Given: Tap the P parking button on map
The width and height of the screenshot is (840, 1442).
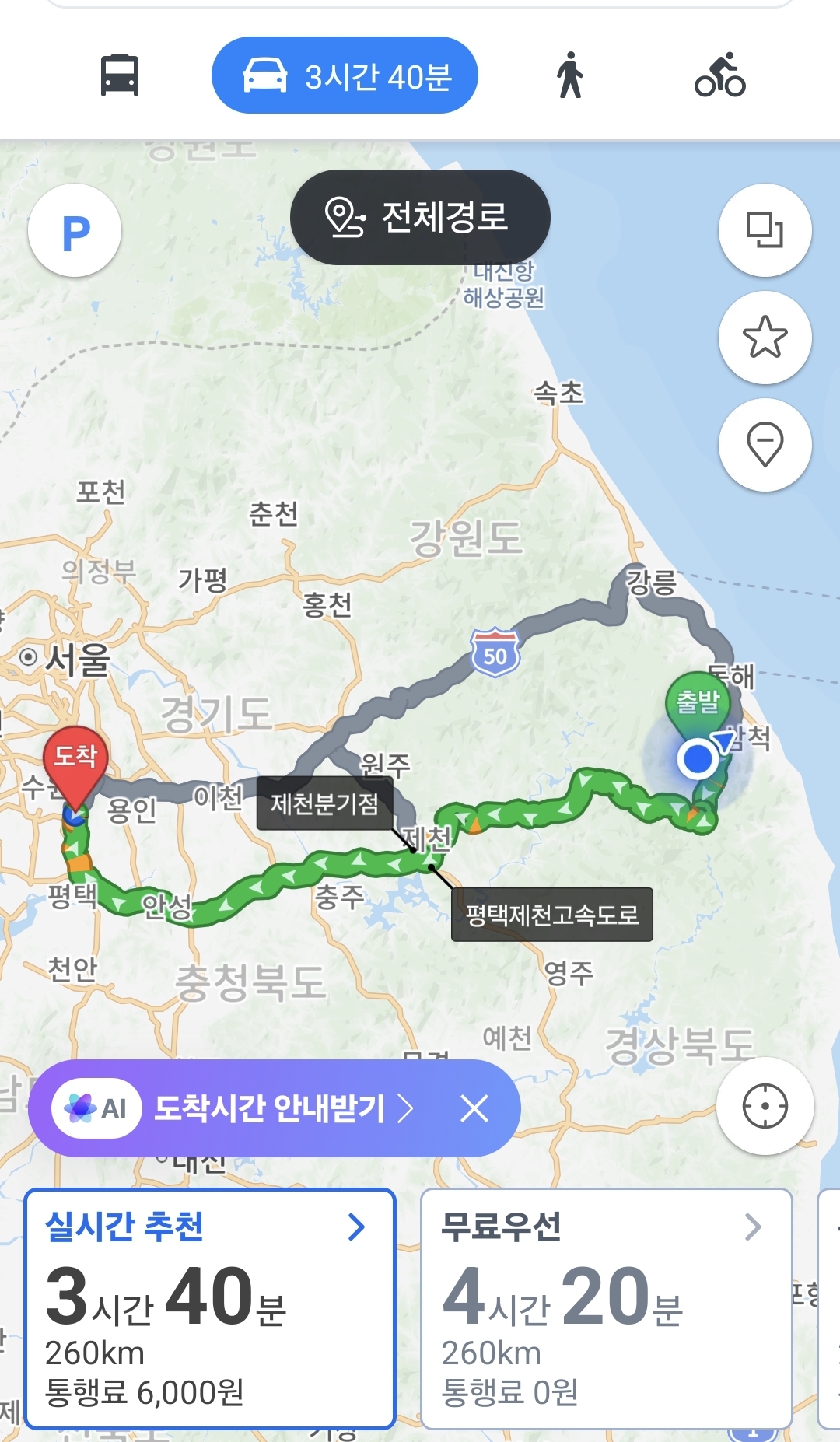Looking at the screenshot, I should [x=75, y=231].
